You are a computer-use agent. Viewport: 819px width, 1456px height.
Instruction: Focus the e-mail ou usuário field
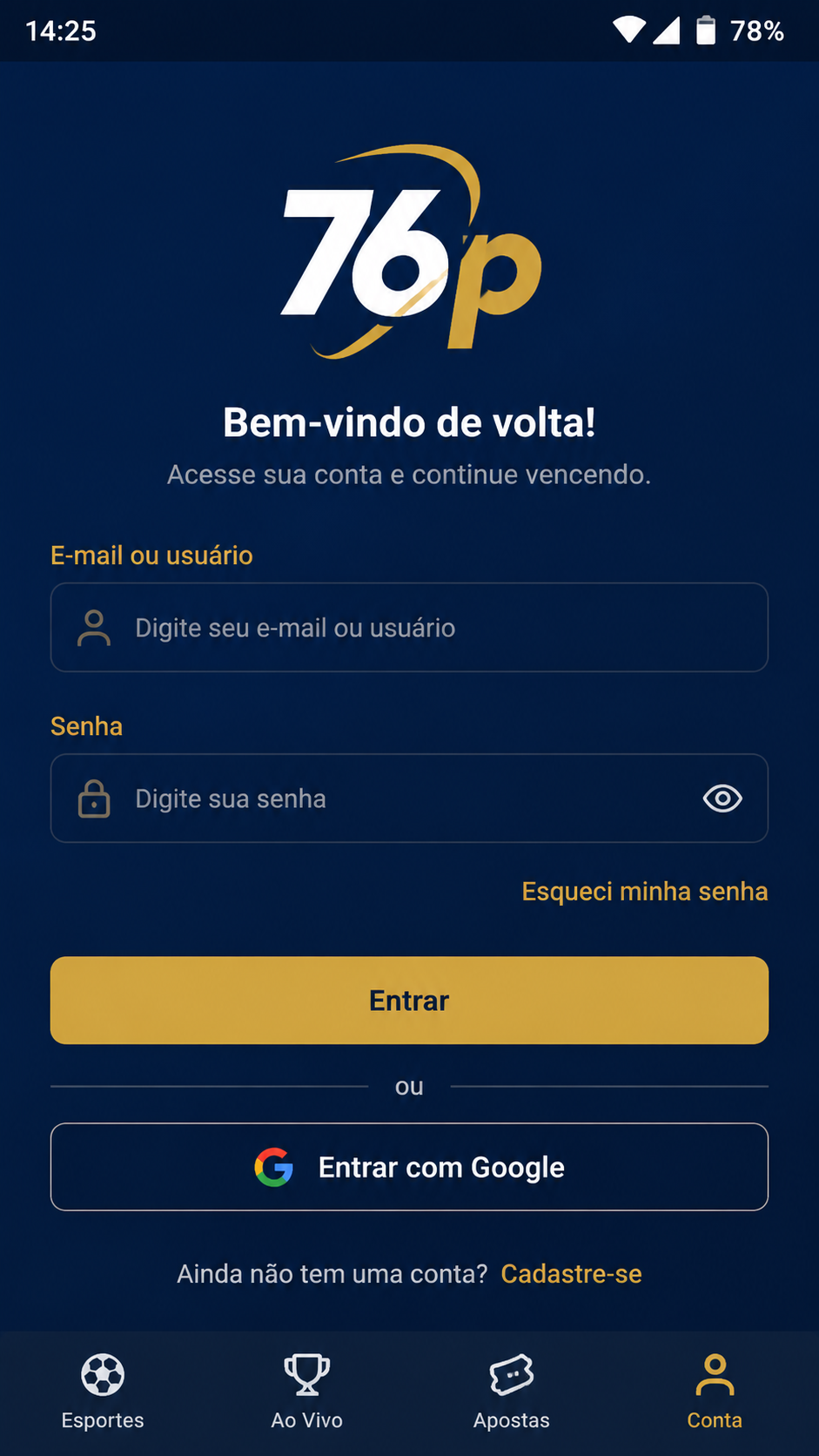(409, 627)
